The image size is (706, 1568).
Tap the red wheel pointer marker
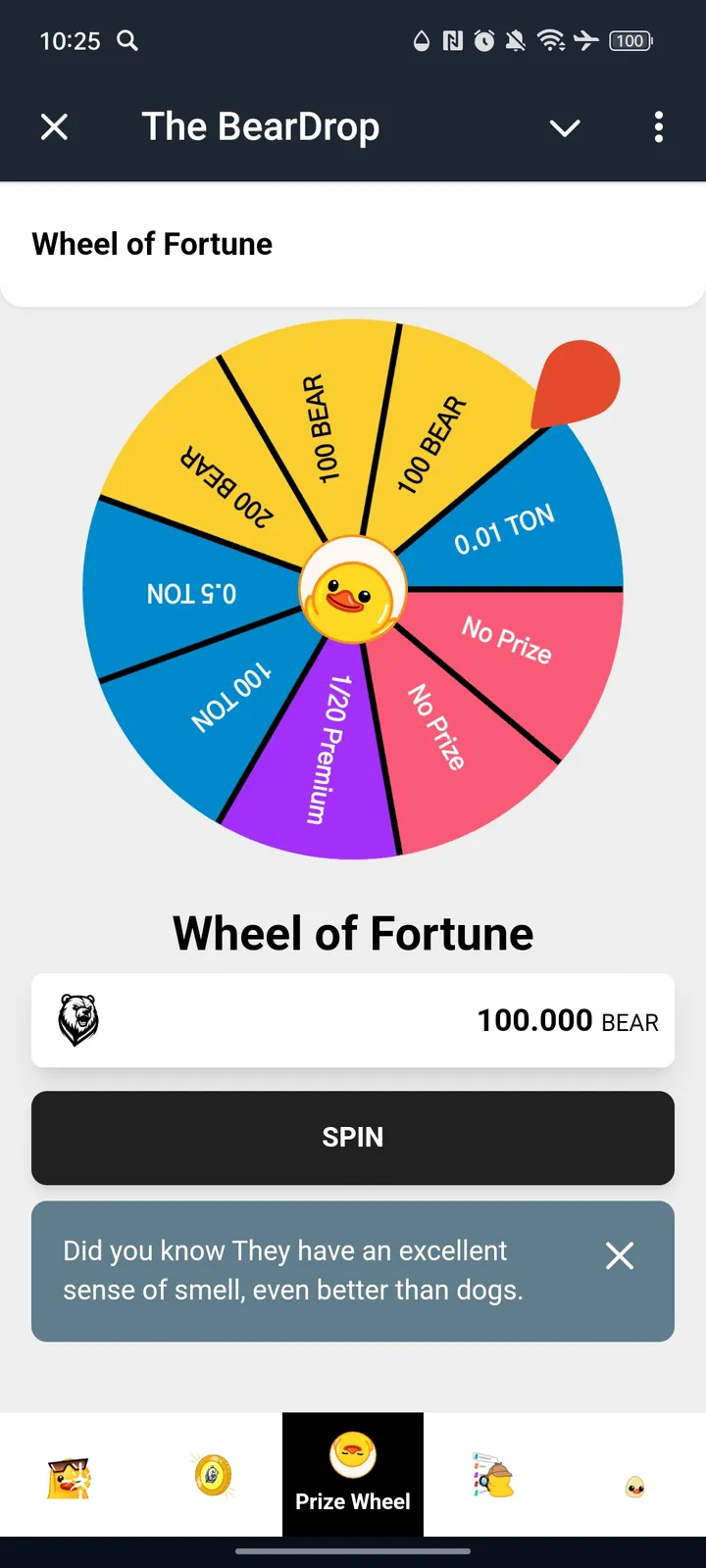coord(577,382)
